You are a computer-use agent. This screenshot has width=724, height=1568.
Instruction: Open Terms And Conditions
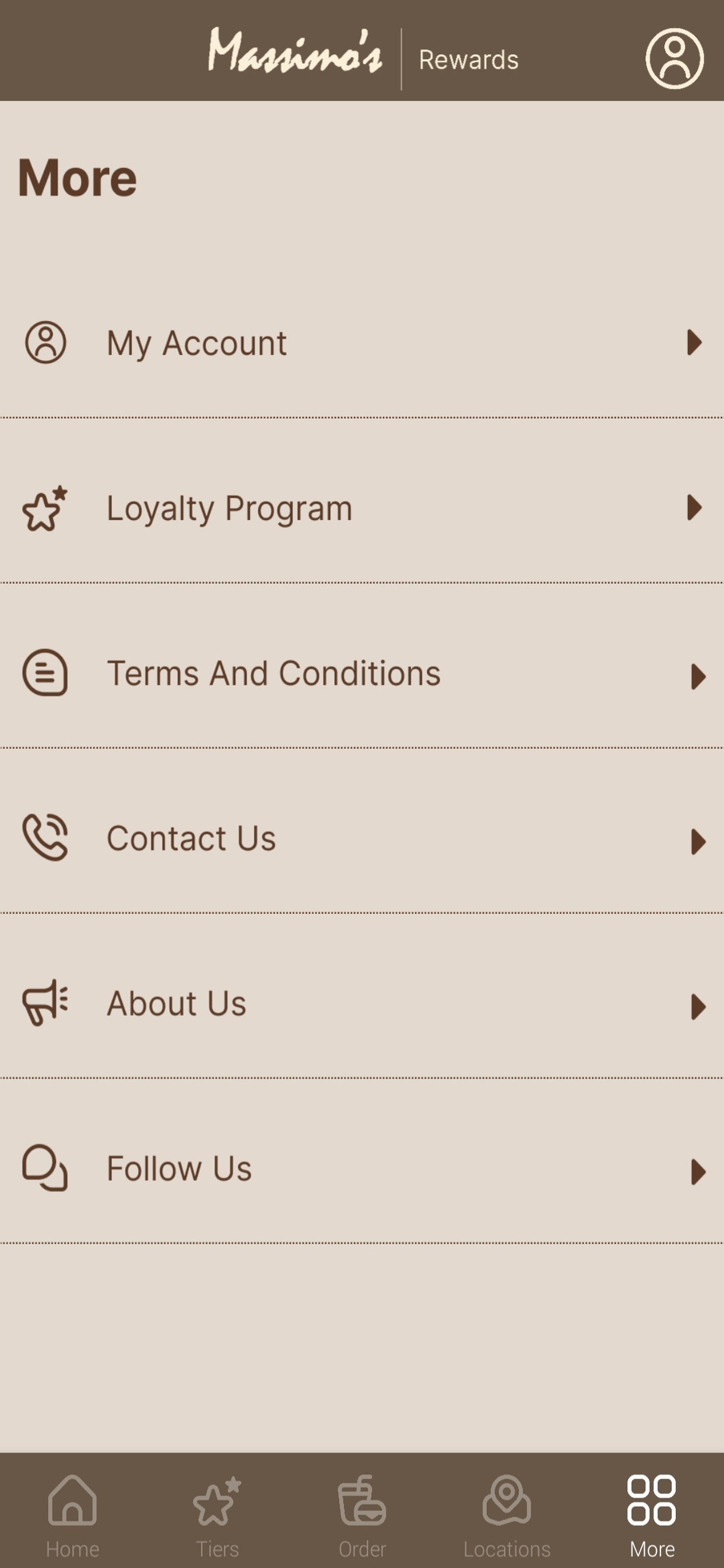point(362,673)
